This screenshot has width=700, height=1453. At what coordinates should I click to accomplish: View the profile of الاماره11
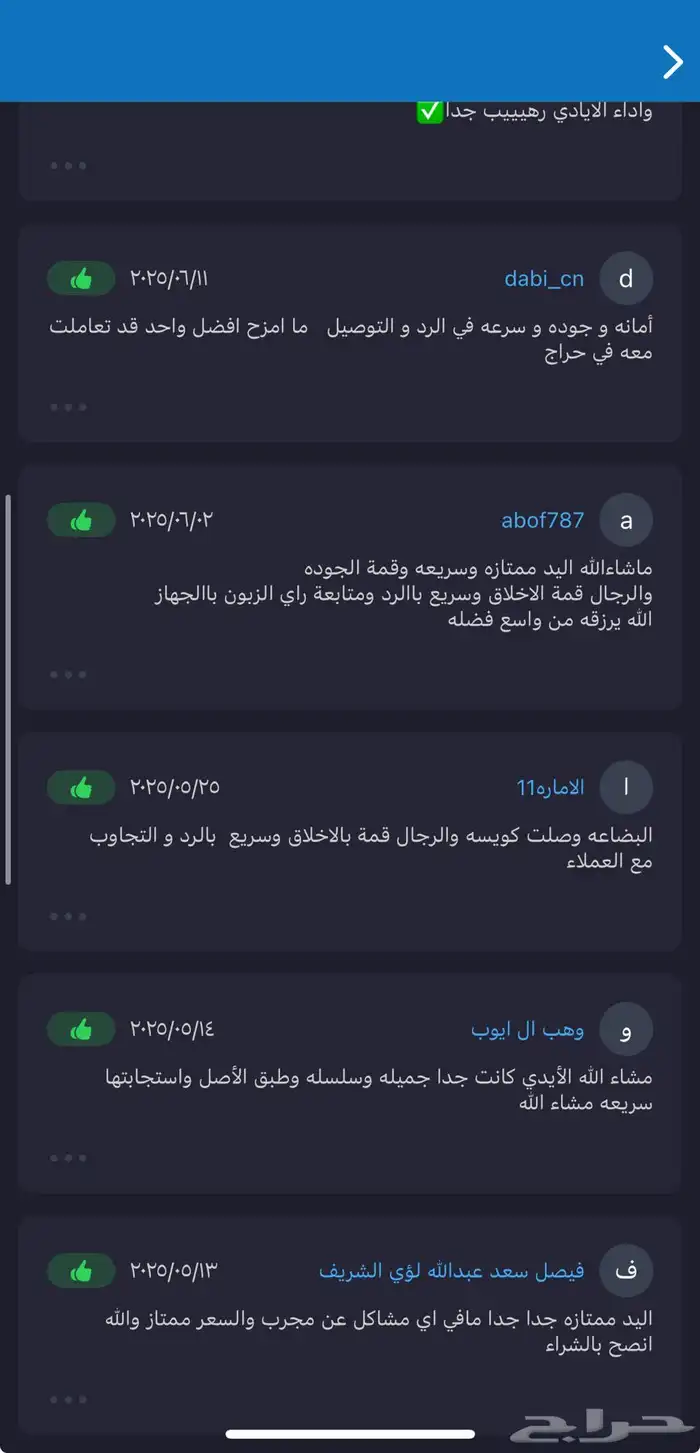(x=550, y=787)
